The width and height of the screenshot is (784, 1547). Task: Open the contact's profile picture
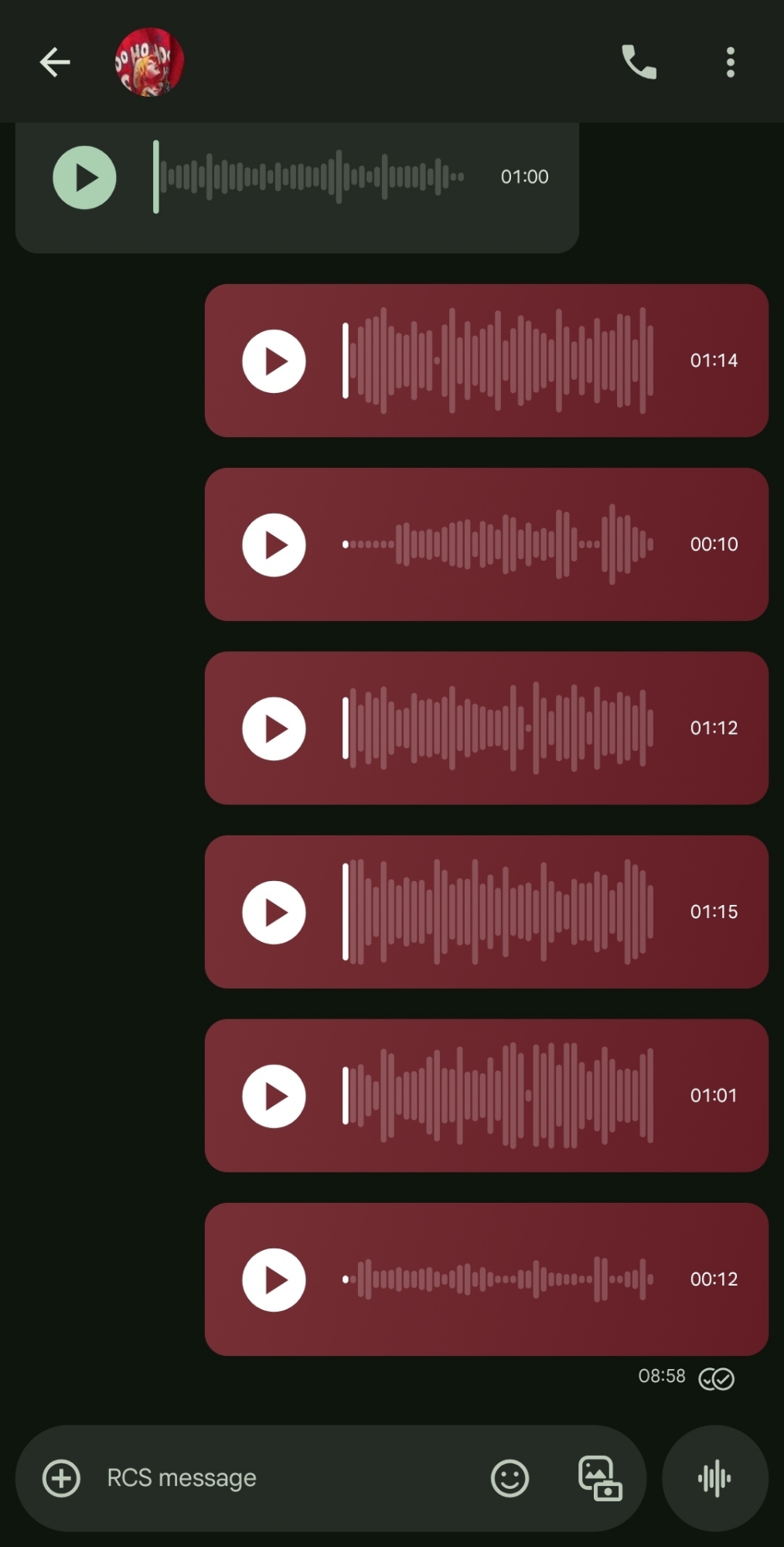[149, 62]
